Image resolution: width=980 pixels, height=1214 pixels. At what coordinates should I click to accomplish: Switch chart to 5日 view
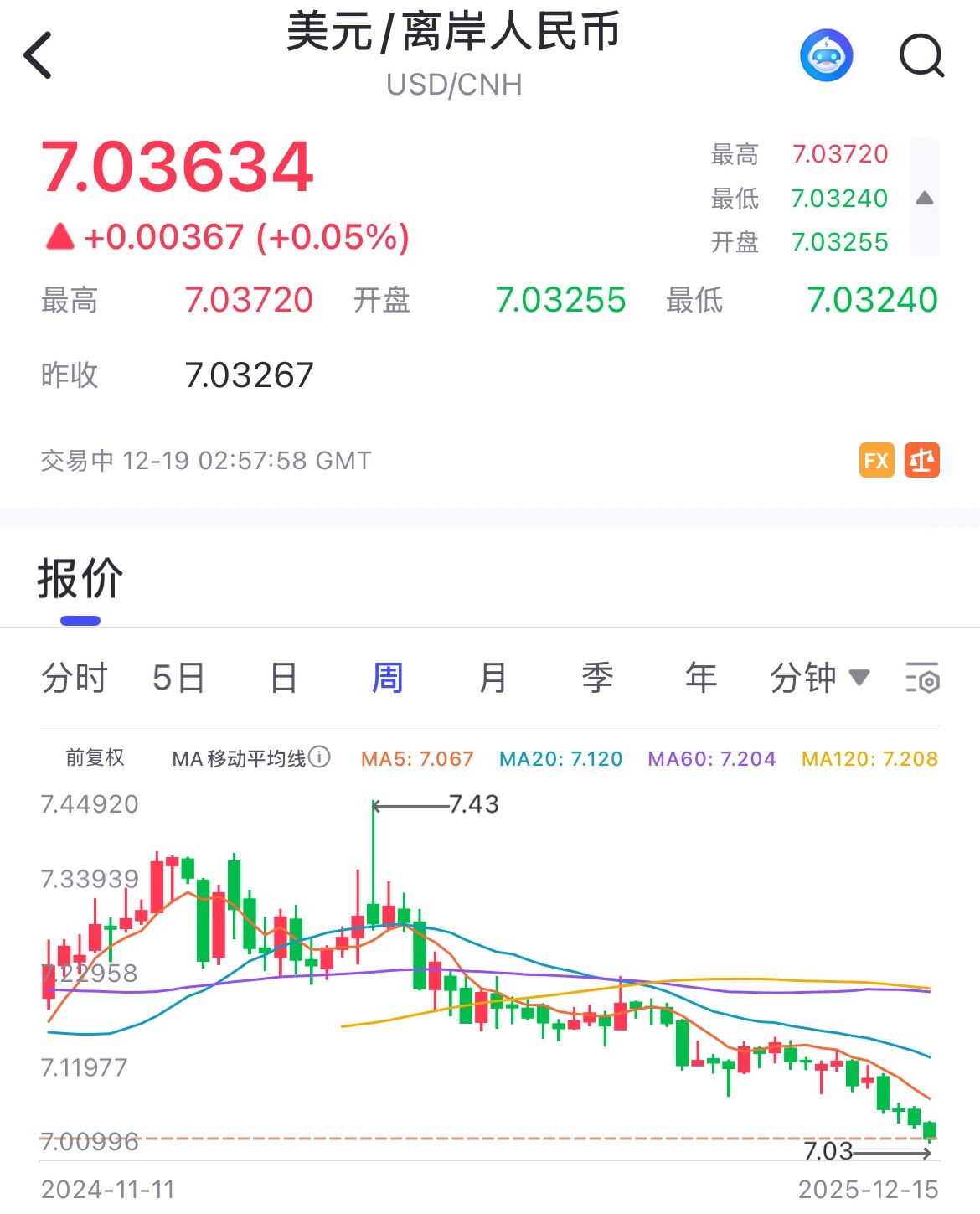pyautogui.click(x=178, y=678)
